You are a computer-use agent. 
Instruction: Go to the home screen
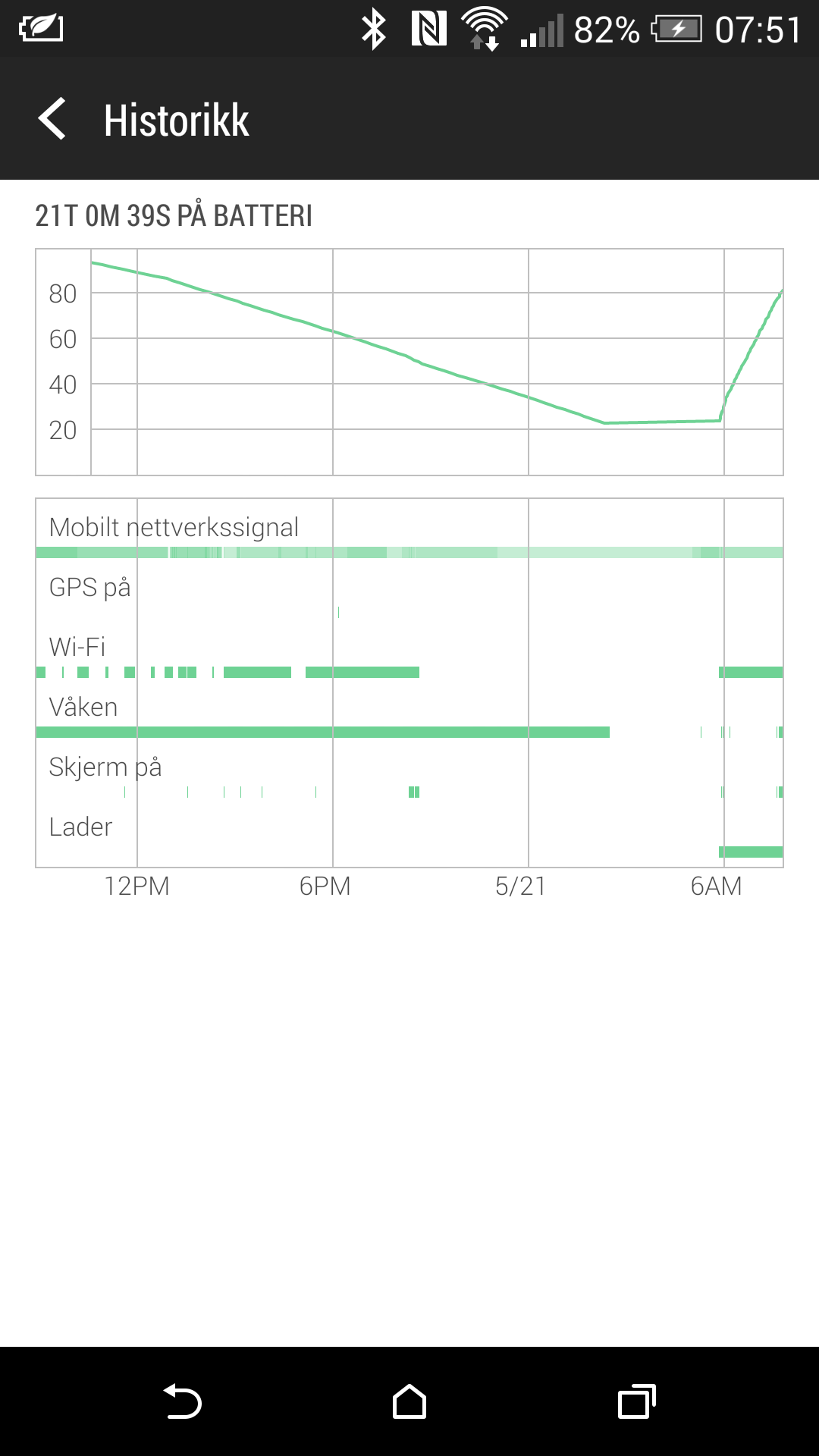(x=409, y=1401)
